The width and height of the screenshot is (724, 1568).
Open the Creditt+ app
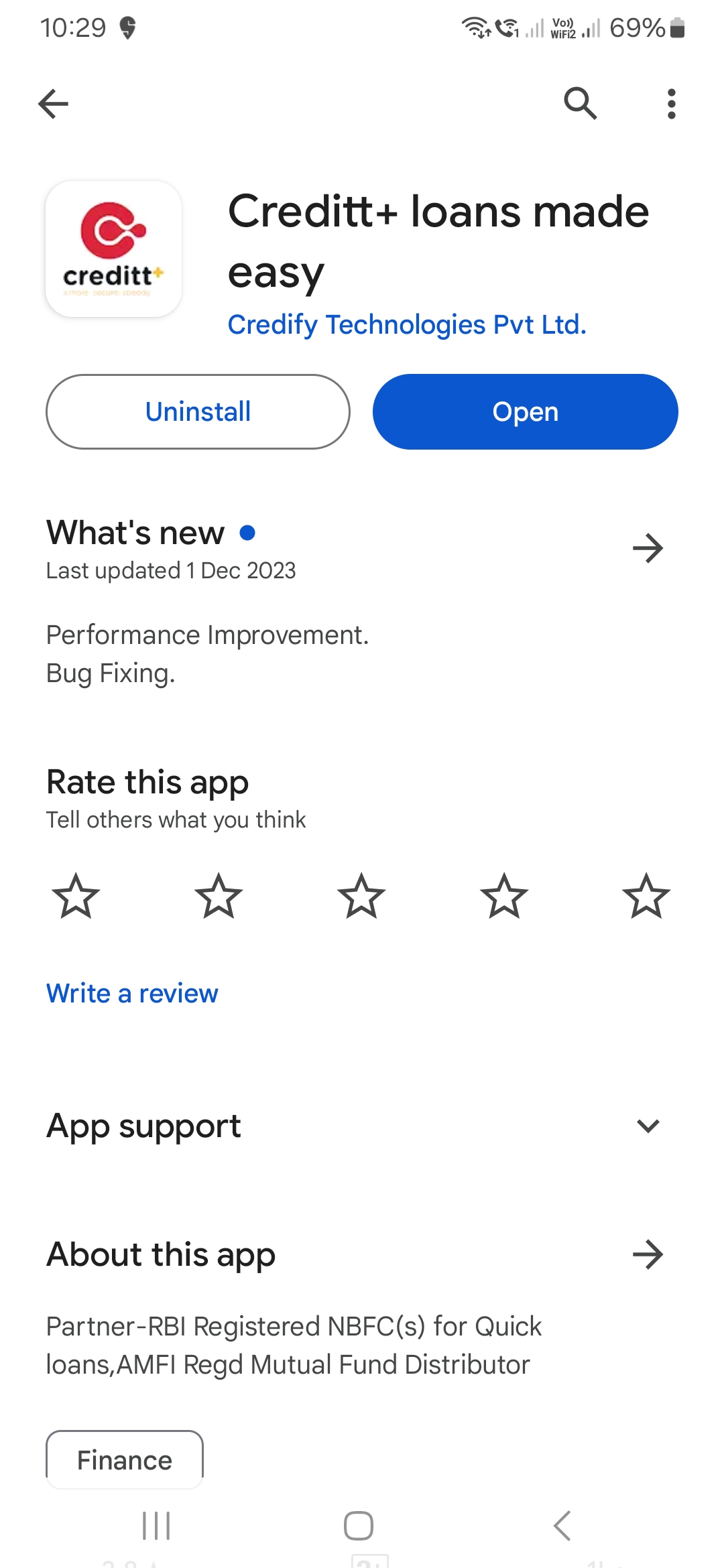(525, 411)
